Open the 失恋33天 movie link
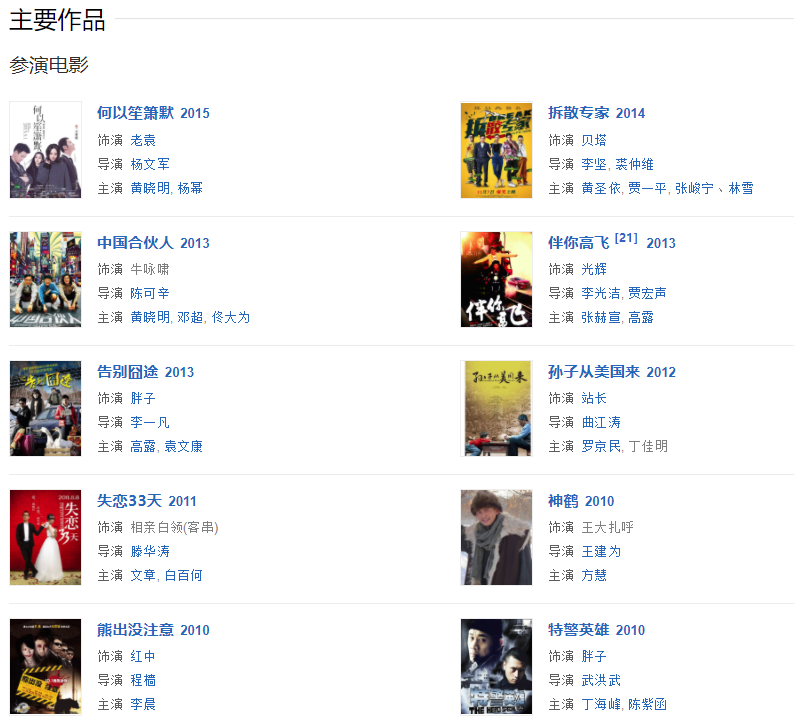794x727 pixels. [x=128, y=500]
